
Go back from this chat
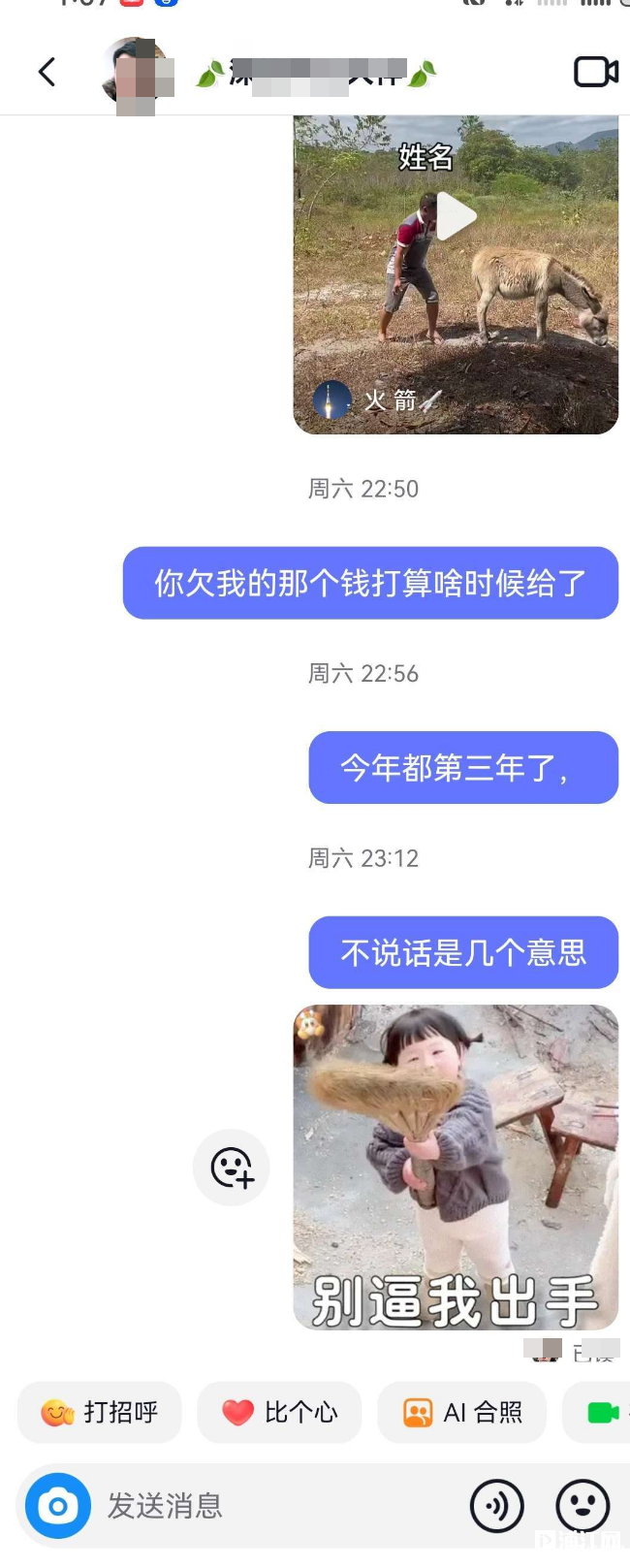47,72
